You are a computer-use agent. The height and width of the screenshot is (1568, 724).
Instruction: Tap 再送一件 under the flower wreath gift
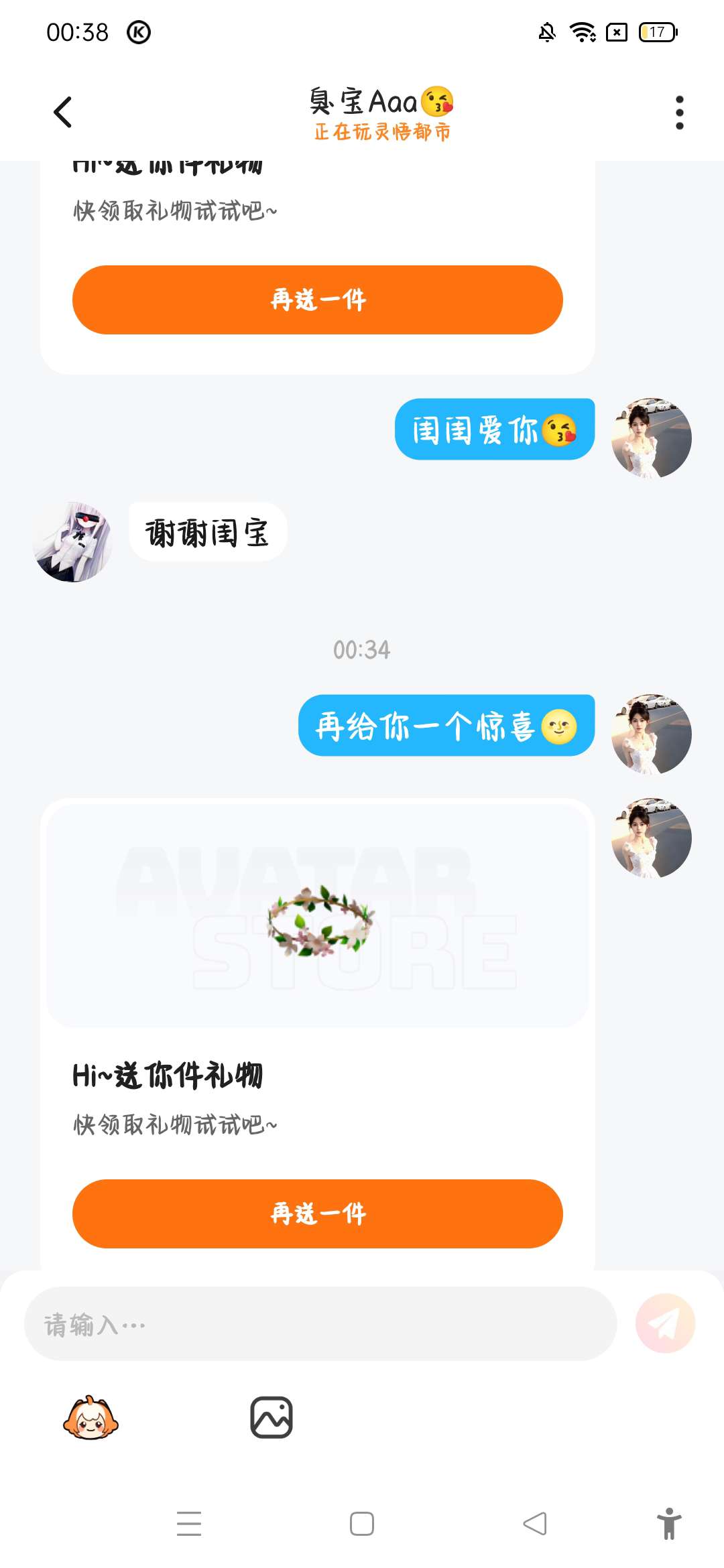(317, 1214)
